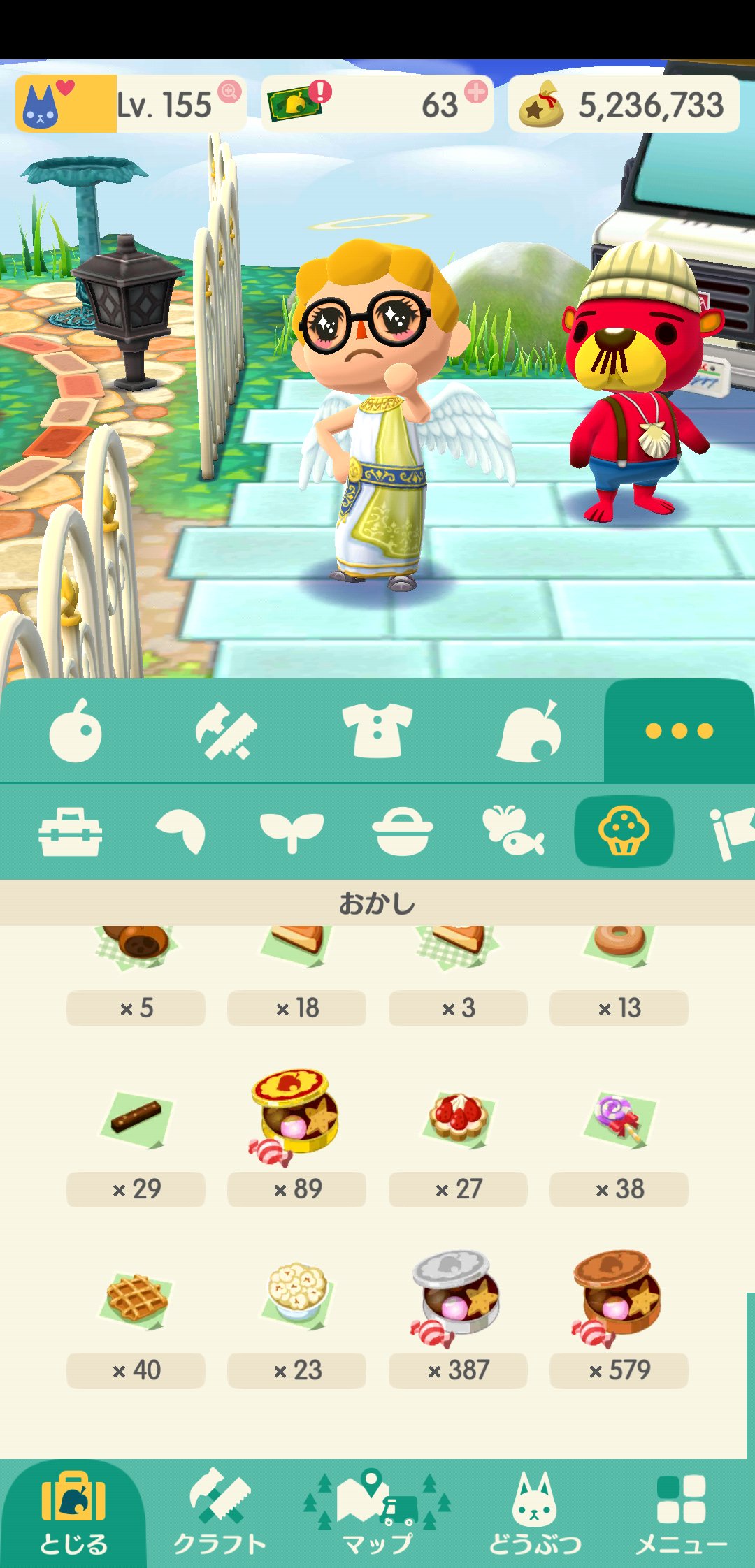This screenshot has width=755, height=1568.
Task: Open the クラフト crafting menu
Action: tap(220, 1513)
